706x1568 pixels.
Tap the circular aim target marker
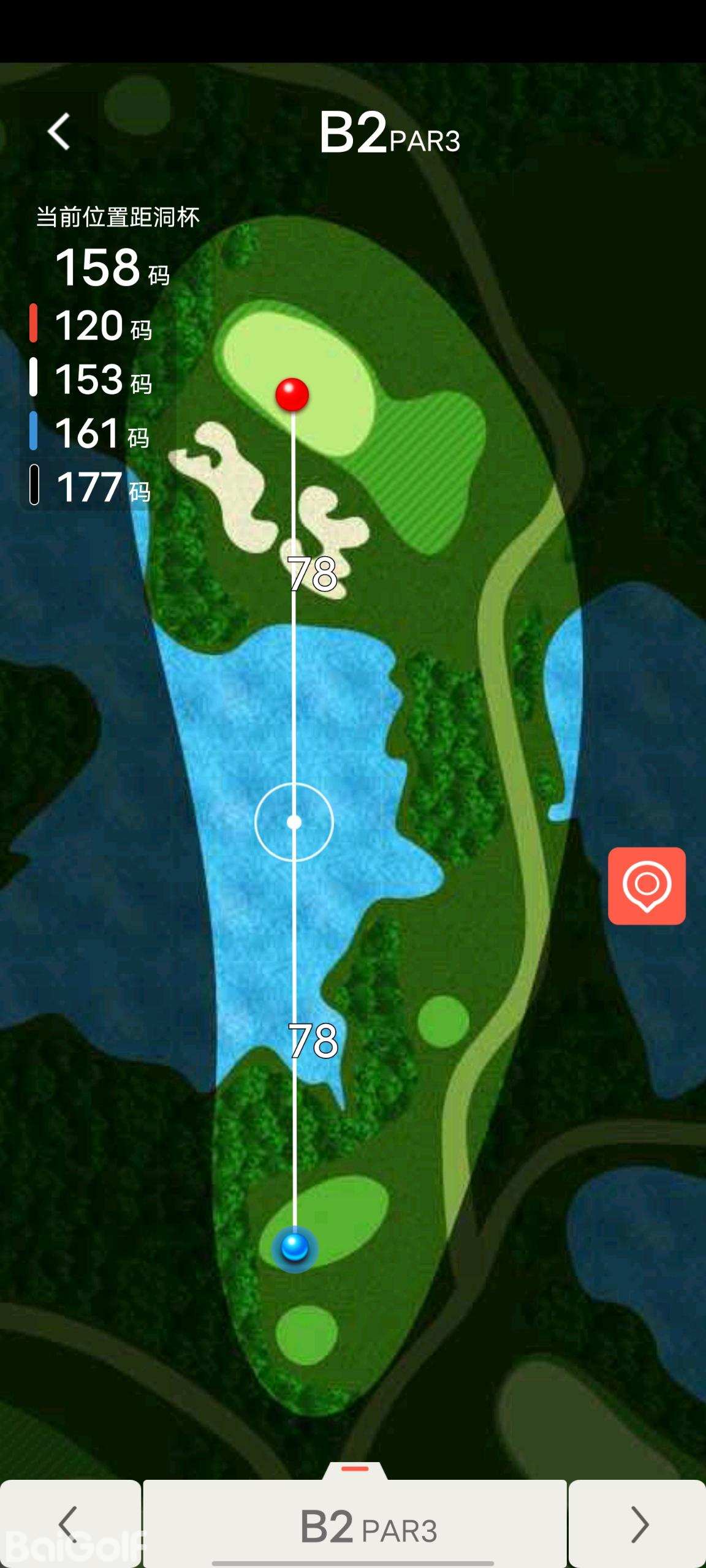pos(294,822)
